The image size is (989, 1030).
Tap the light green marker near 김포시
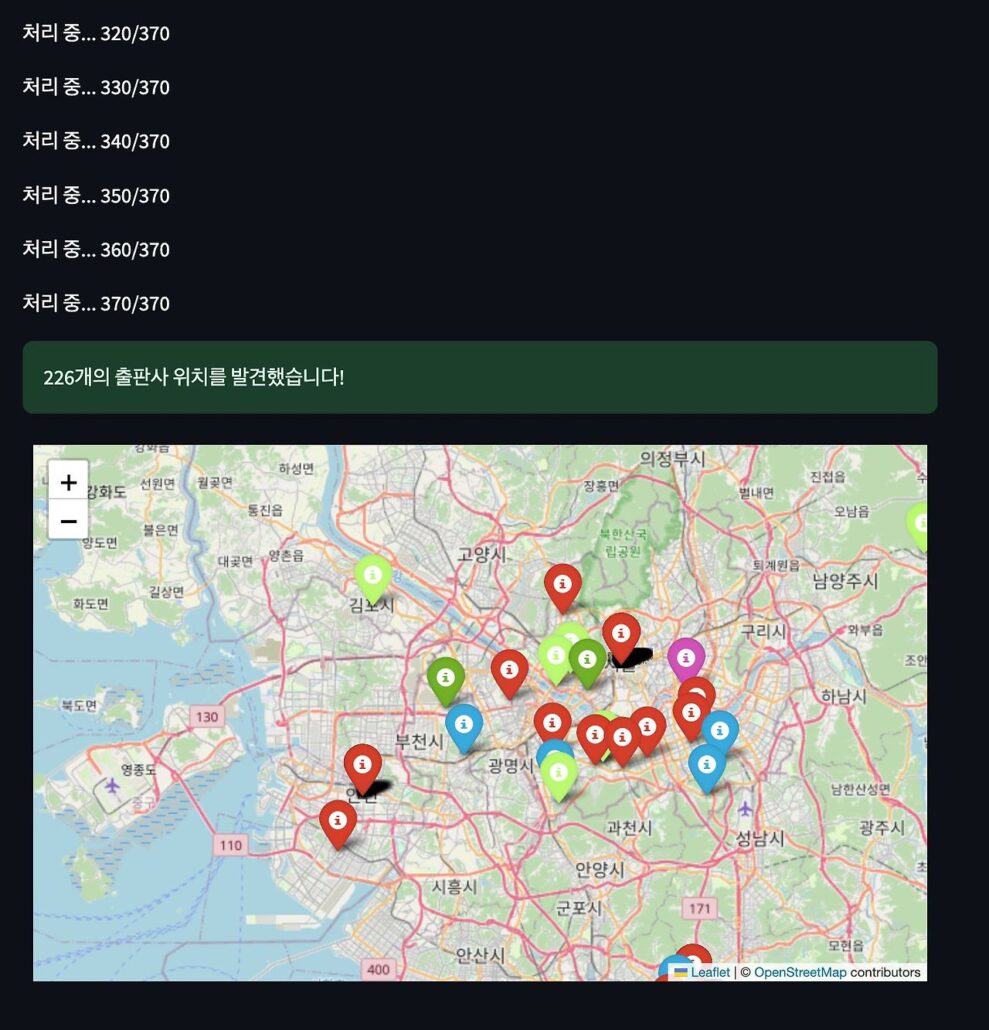click(x=373, y=576)
